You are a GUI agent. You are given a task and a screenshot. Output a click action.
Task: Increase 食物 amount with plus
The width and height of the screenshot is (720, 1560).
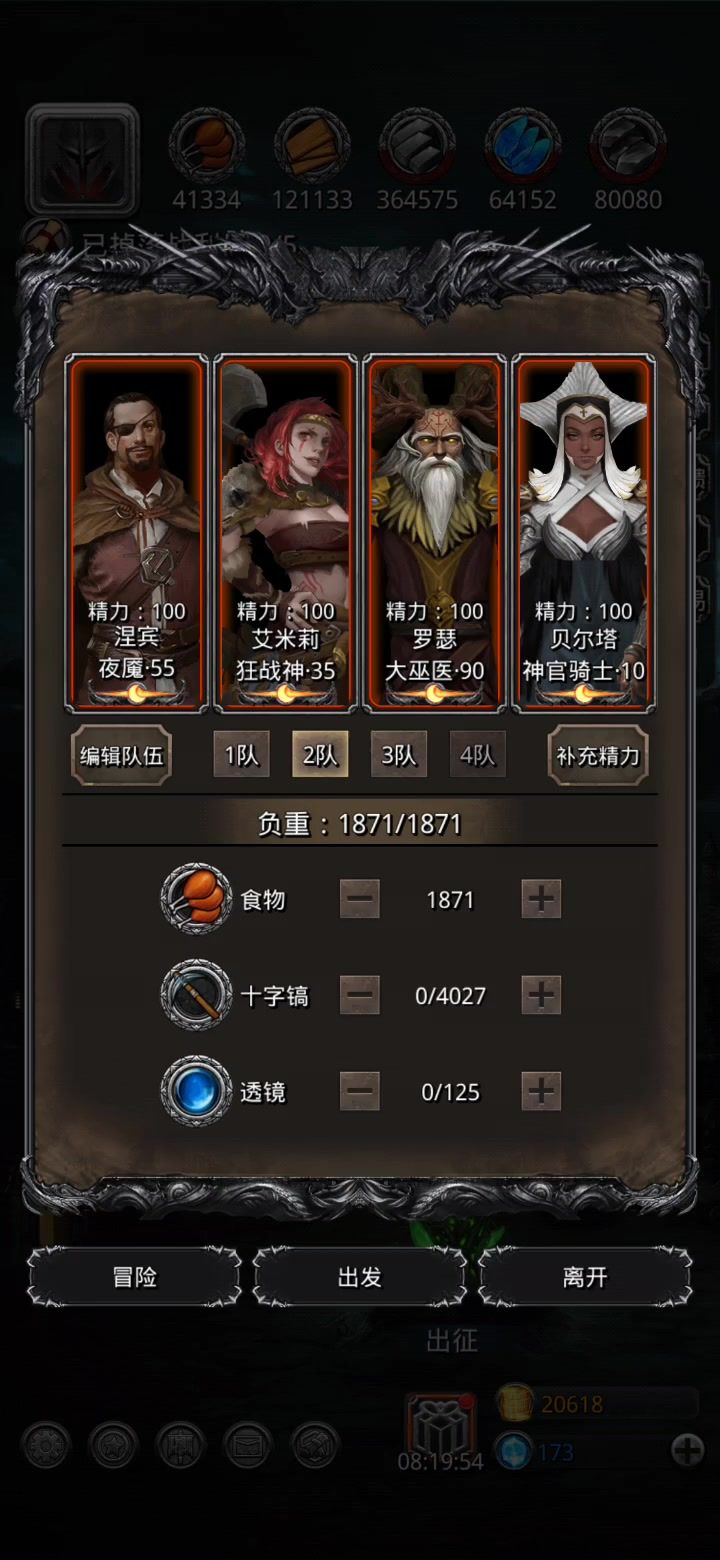pos(541,899)
